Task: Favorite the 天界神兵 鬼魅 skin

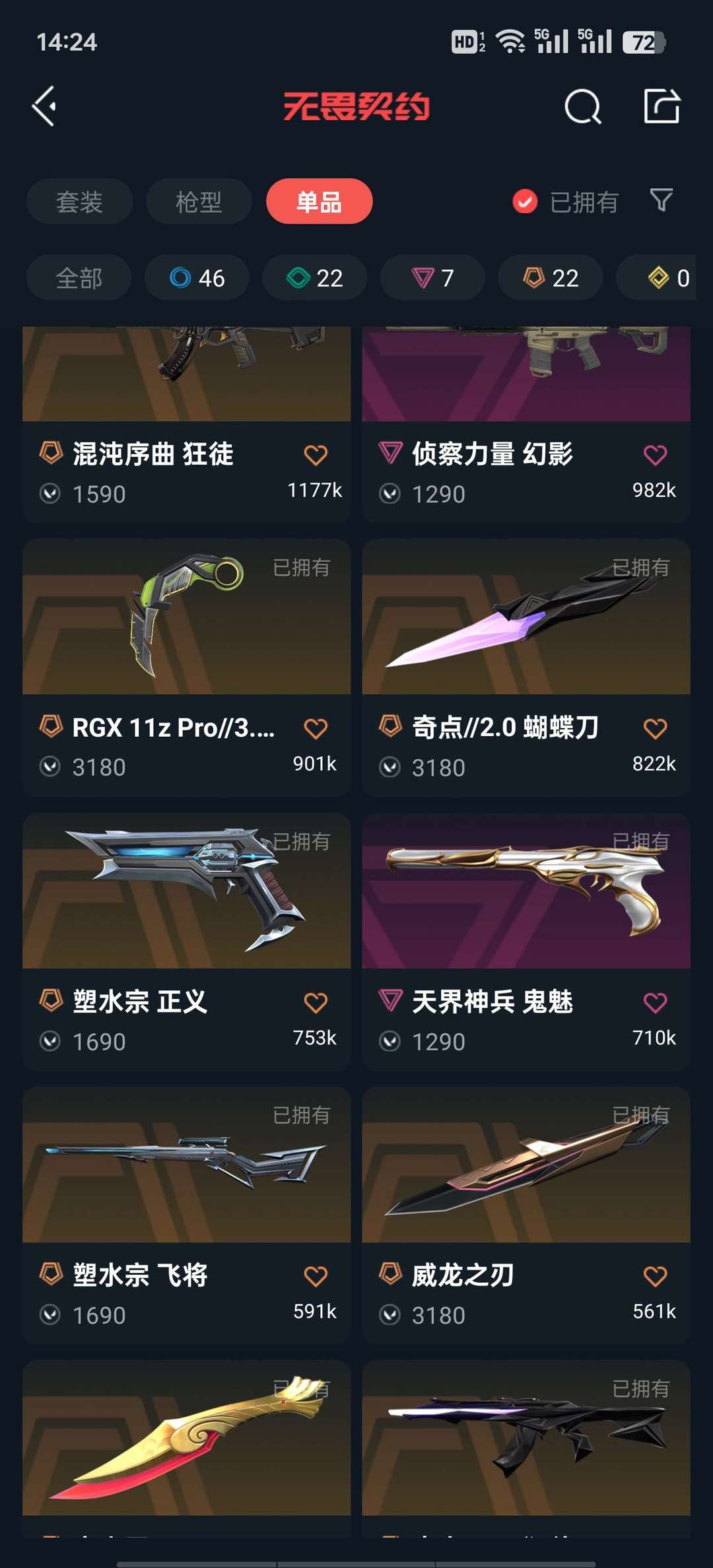Action: [655, 1001]
